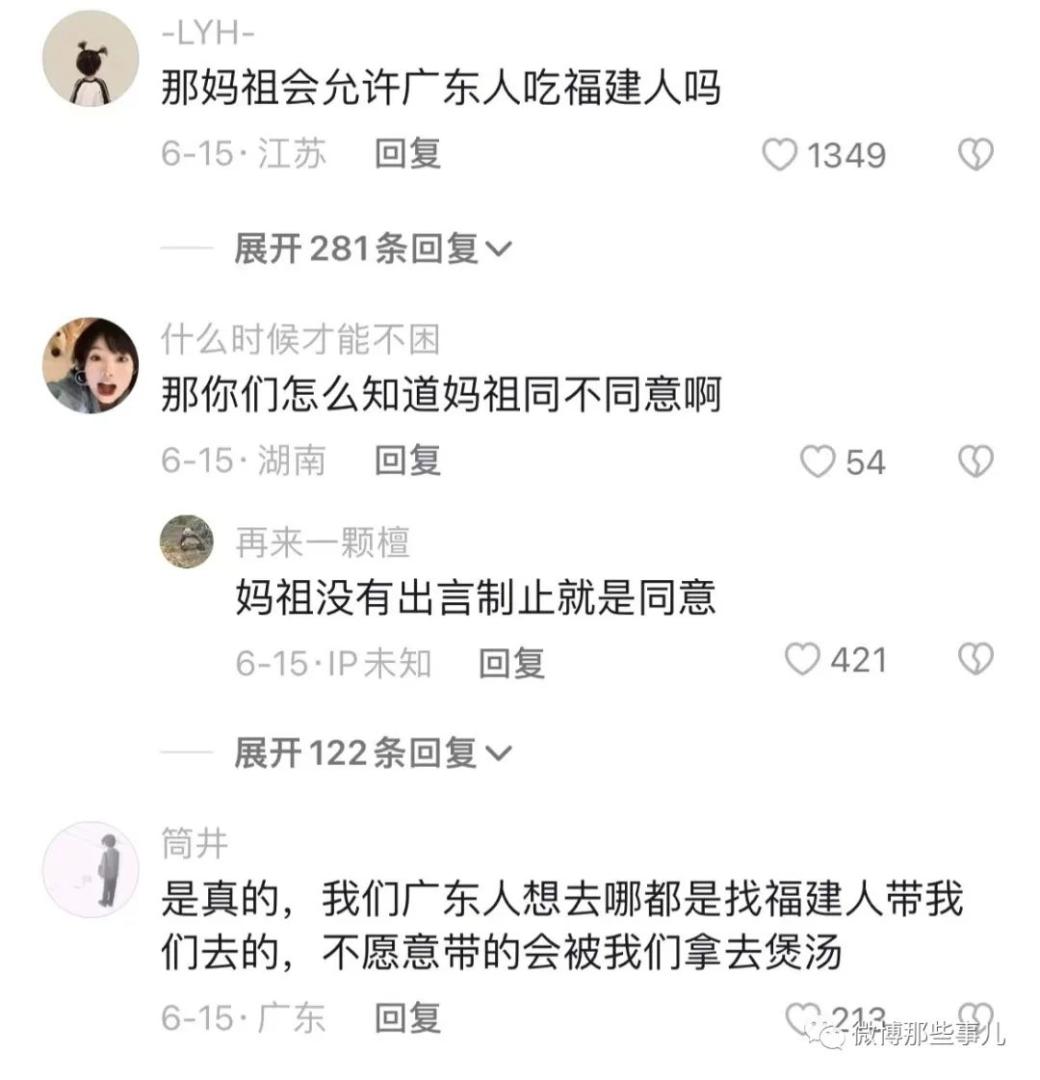The height and width of the screenshot is (1080, 1040).
Task: Dislike the comment by 什么时候才能不困
Action: 975,462
